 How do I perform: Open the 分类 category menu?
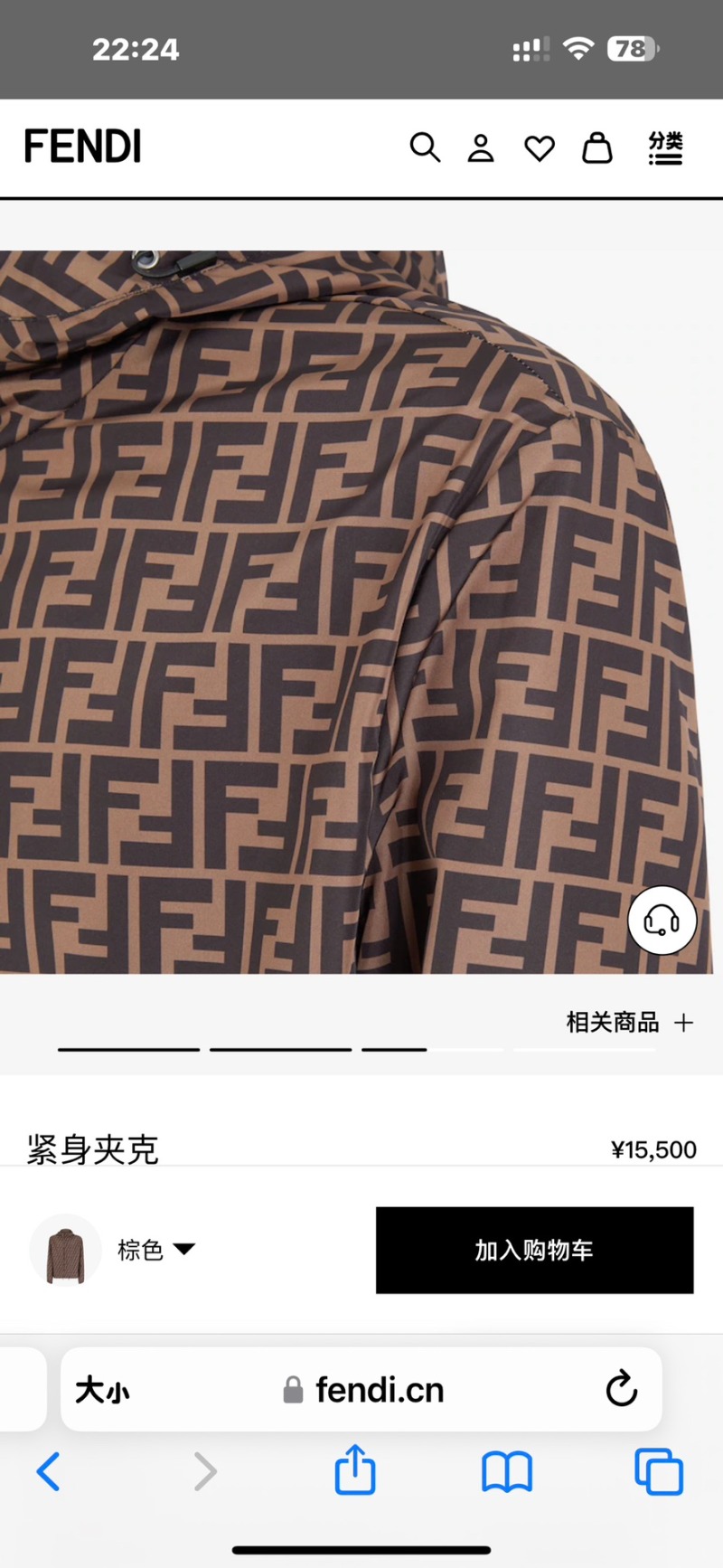[666, 147]
